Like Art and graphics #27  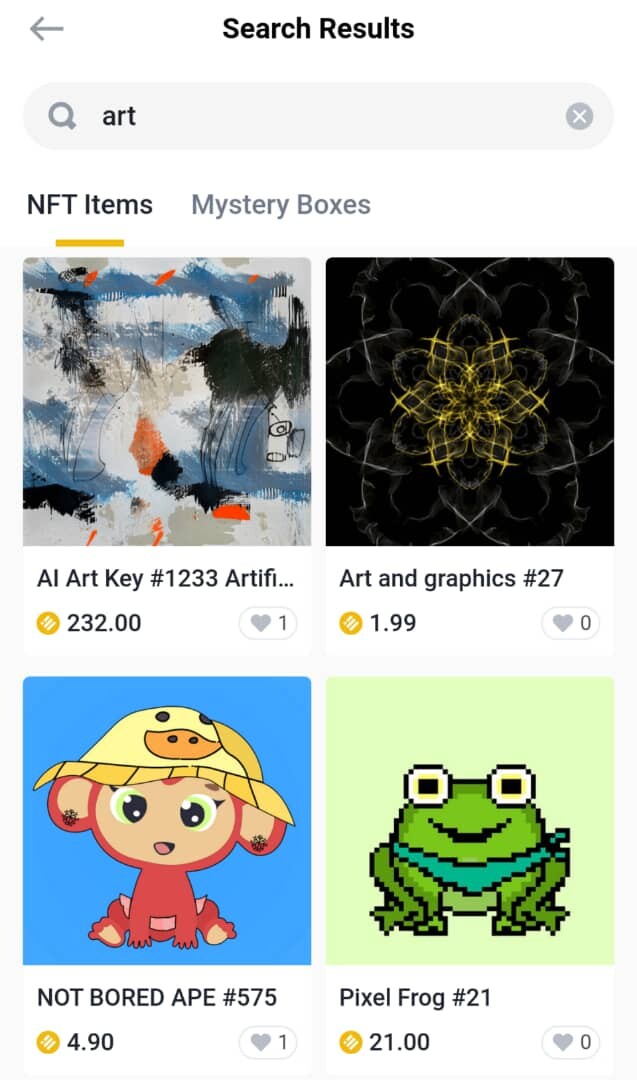click(571, 624)
